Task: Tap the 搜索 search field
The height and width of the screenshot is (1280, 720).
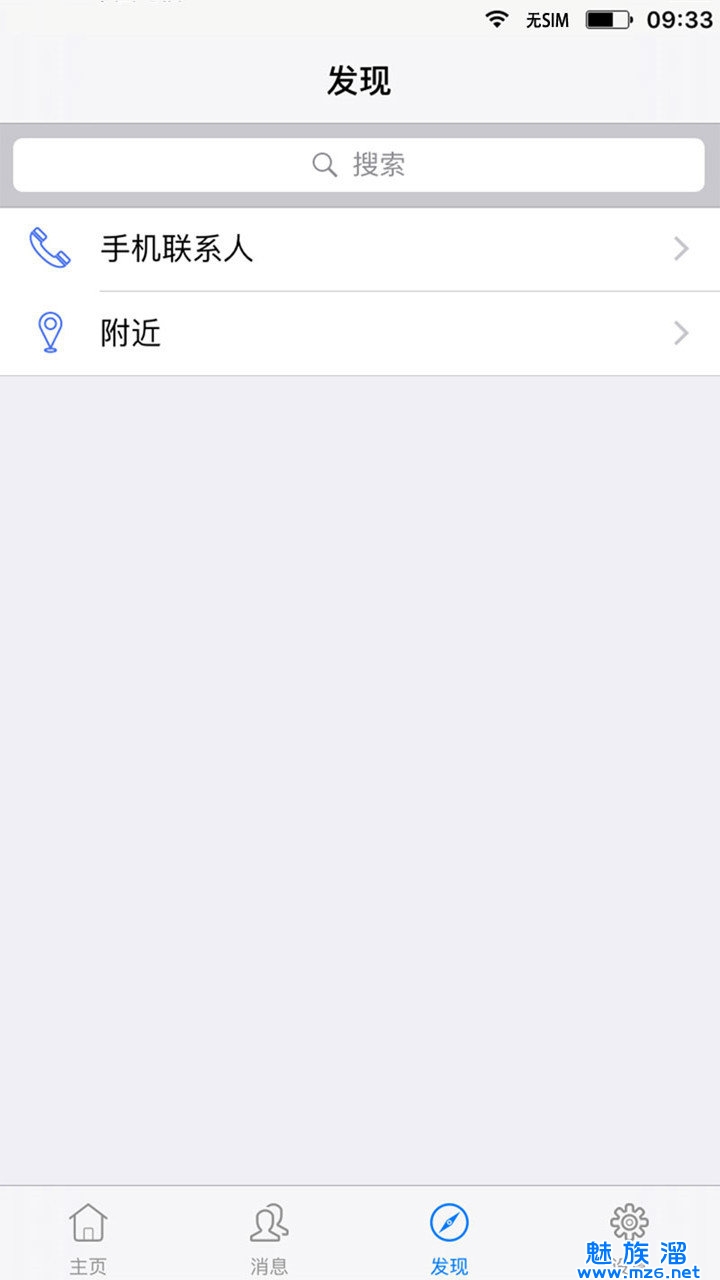Action: (x=359, y=165)
